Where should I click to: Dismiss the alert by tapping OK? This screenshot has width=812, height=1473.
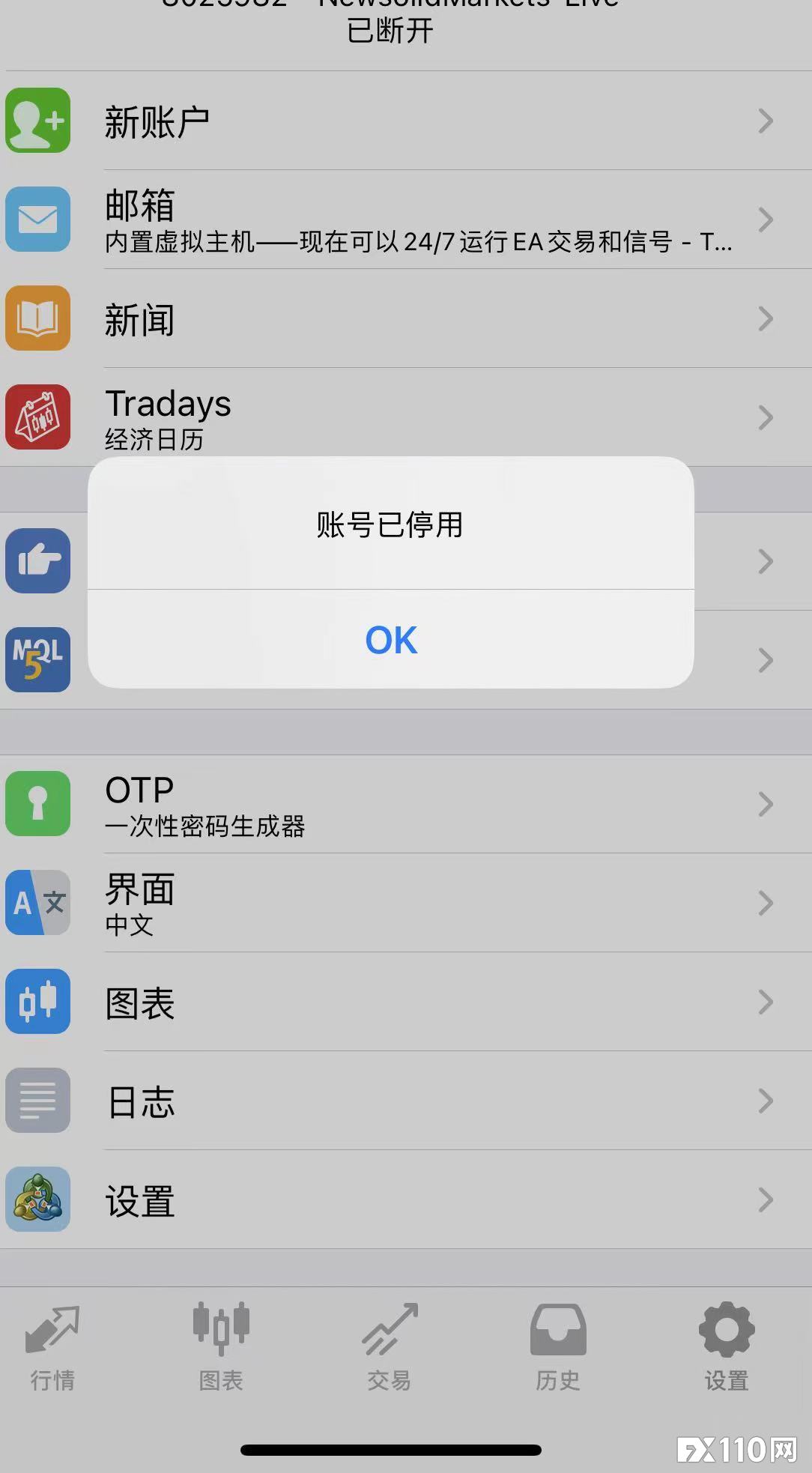pyautogui.click(x=390, y=640)
